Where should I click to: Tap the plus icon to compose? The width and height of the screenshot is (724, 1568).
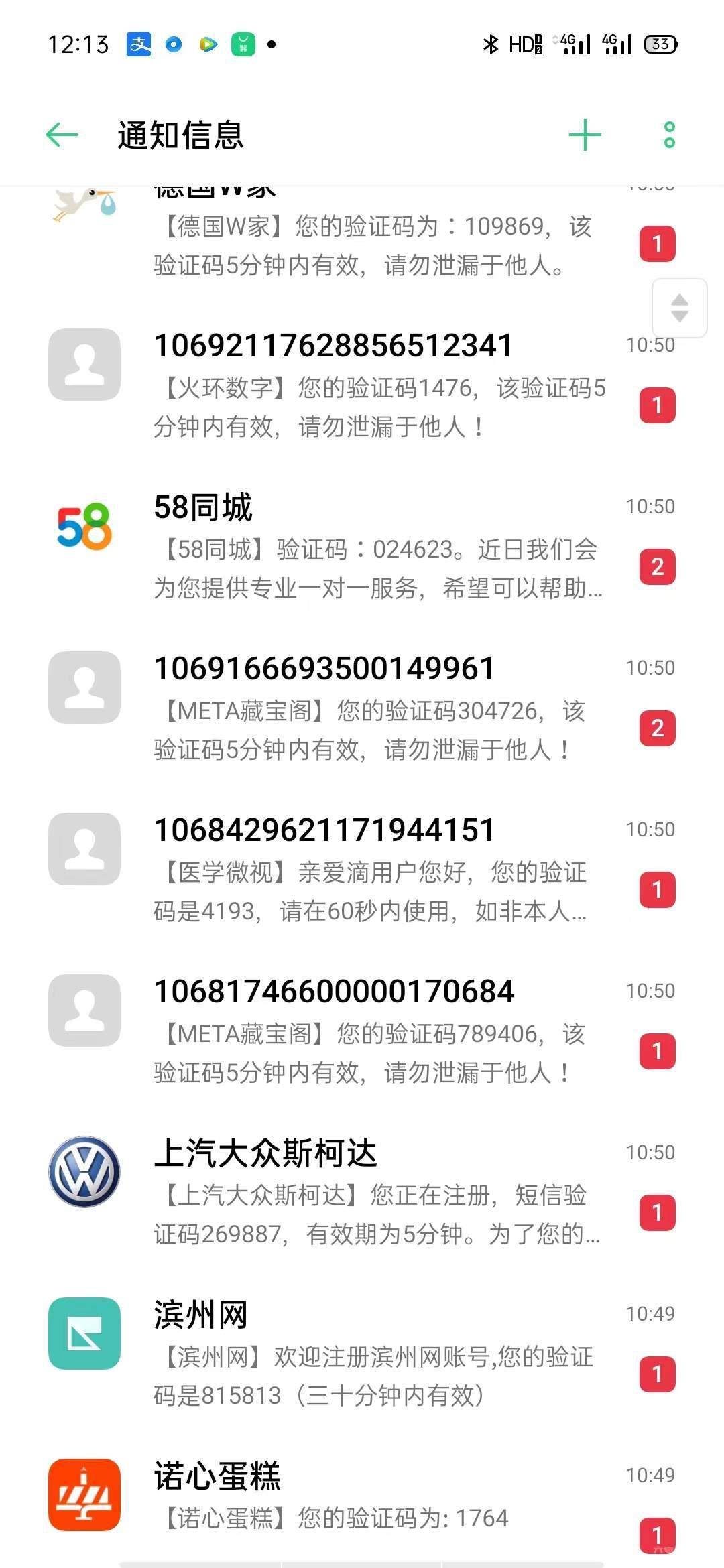[585, 135]
